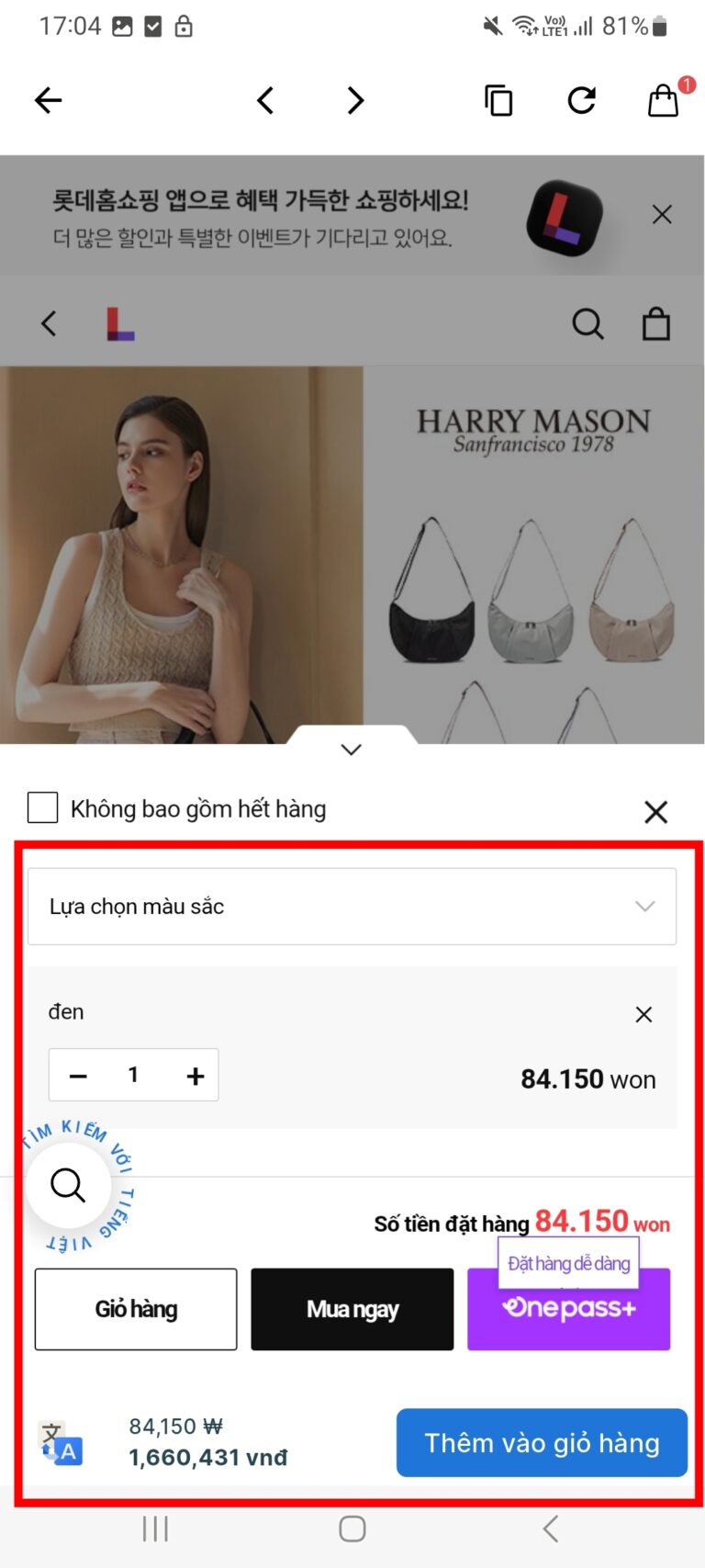This screenshot has width=705, height=1568.
Task: Collapse the options panel with the down chevron
Action: [351, 749]
